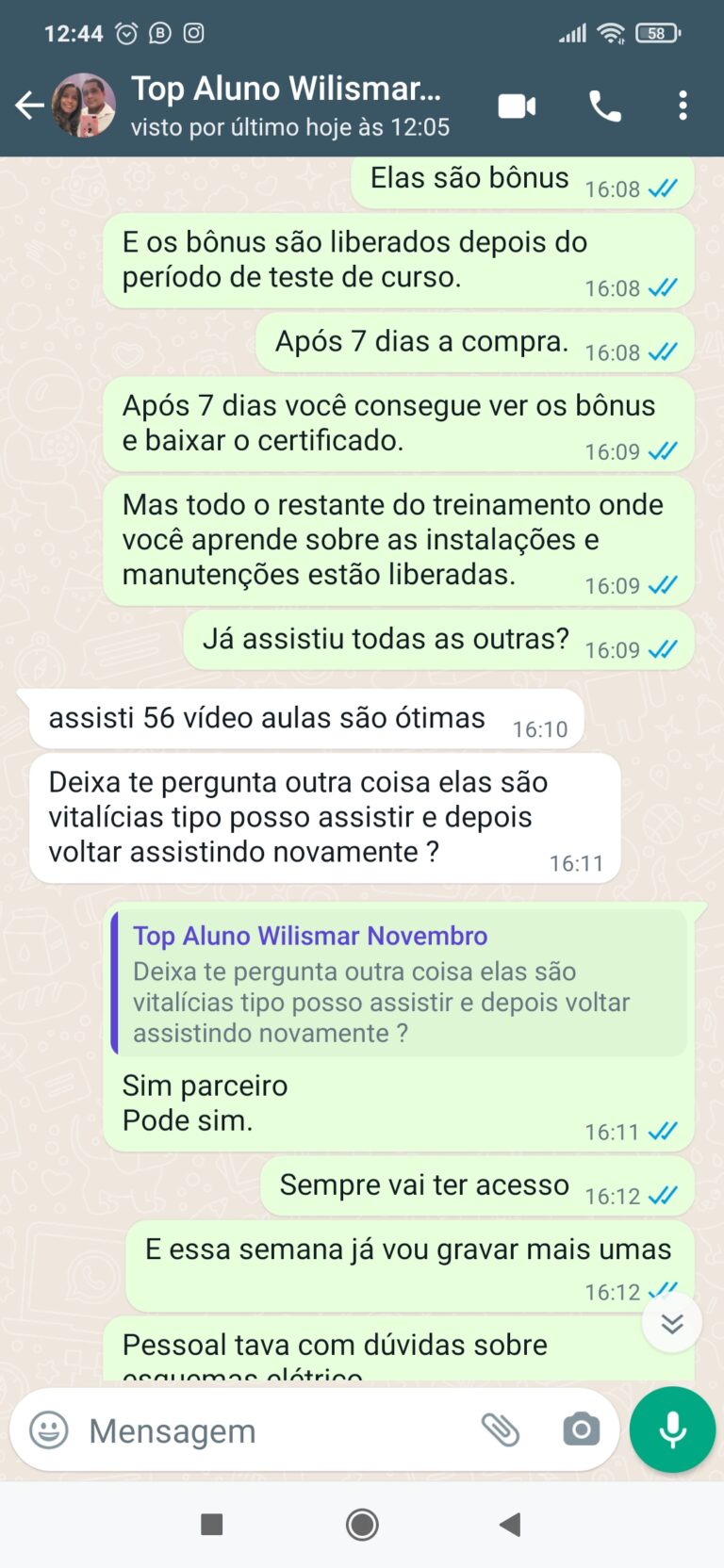Viewport: 724px width, 1568px height.
Task: Open Top Aluno Wilismar contact info
Action: [285, 106]
